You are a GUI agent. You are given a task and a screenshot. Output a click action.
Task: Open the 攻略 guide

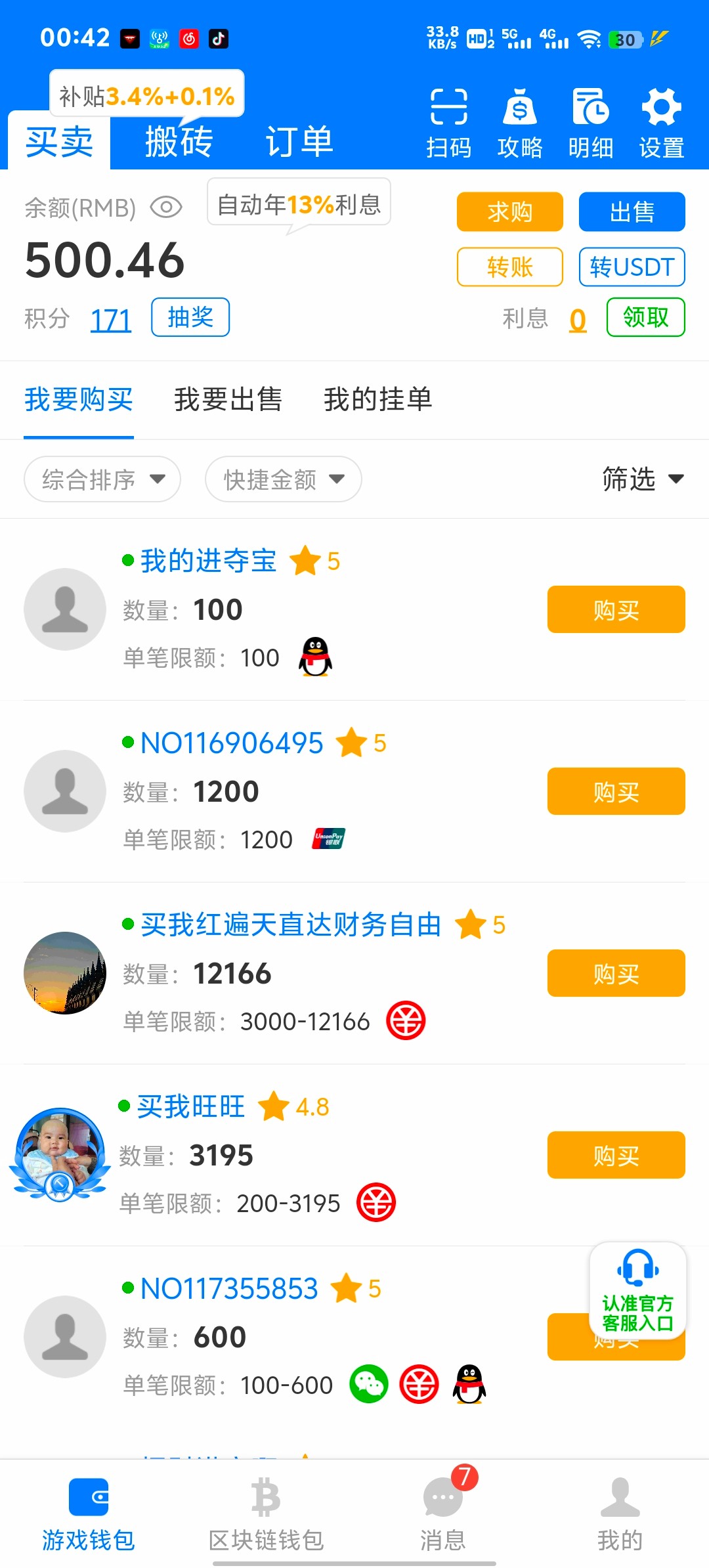click(x=520, y=123)
